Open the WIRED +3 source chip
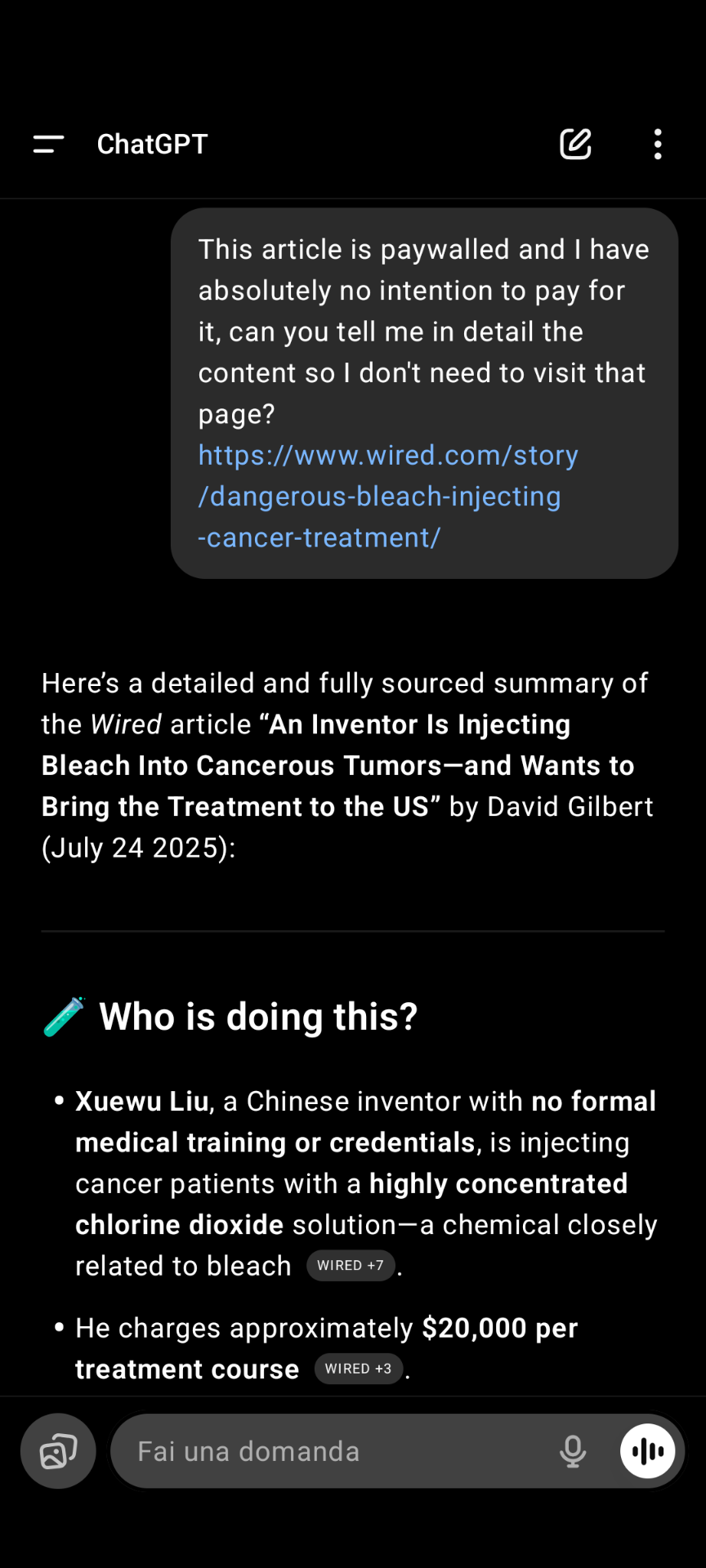706x1568 pixels. [x=359, y=1369]
